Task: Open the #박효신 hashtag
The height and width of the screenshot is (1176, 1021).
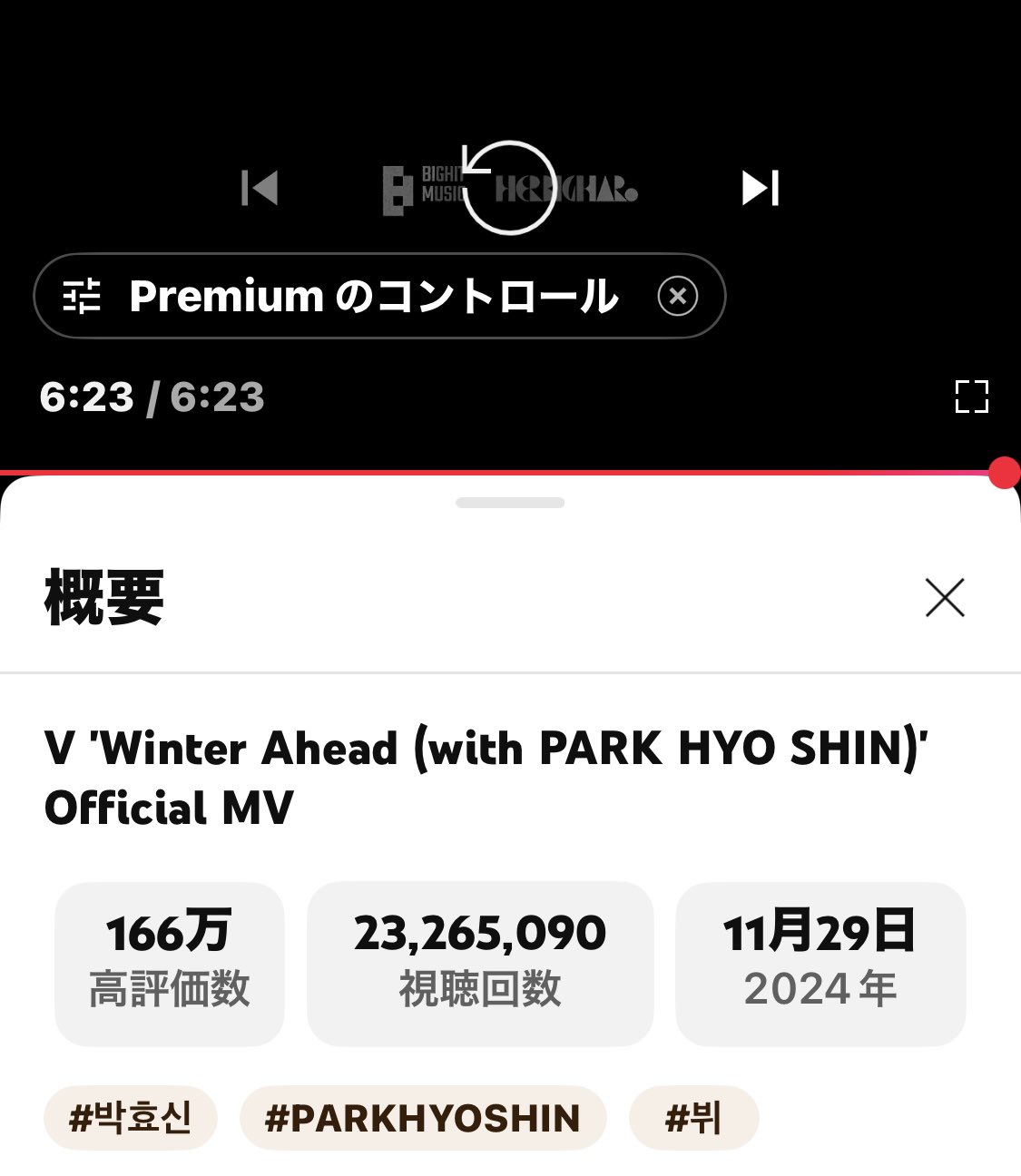Action: [131, 1117]
